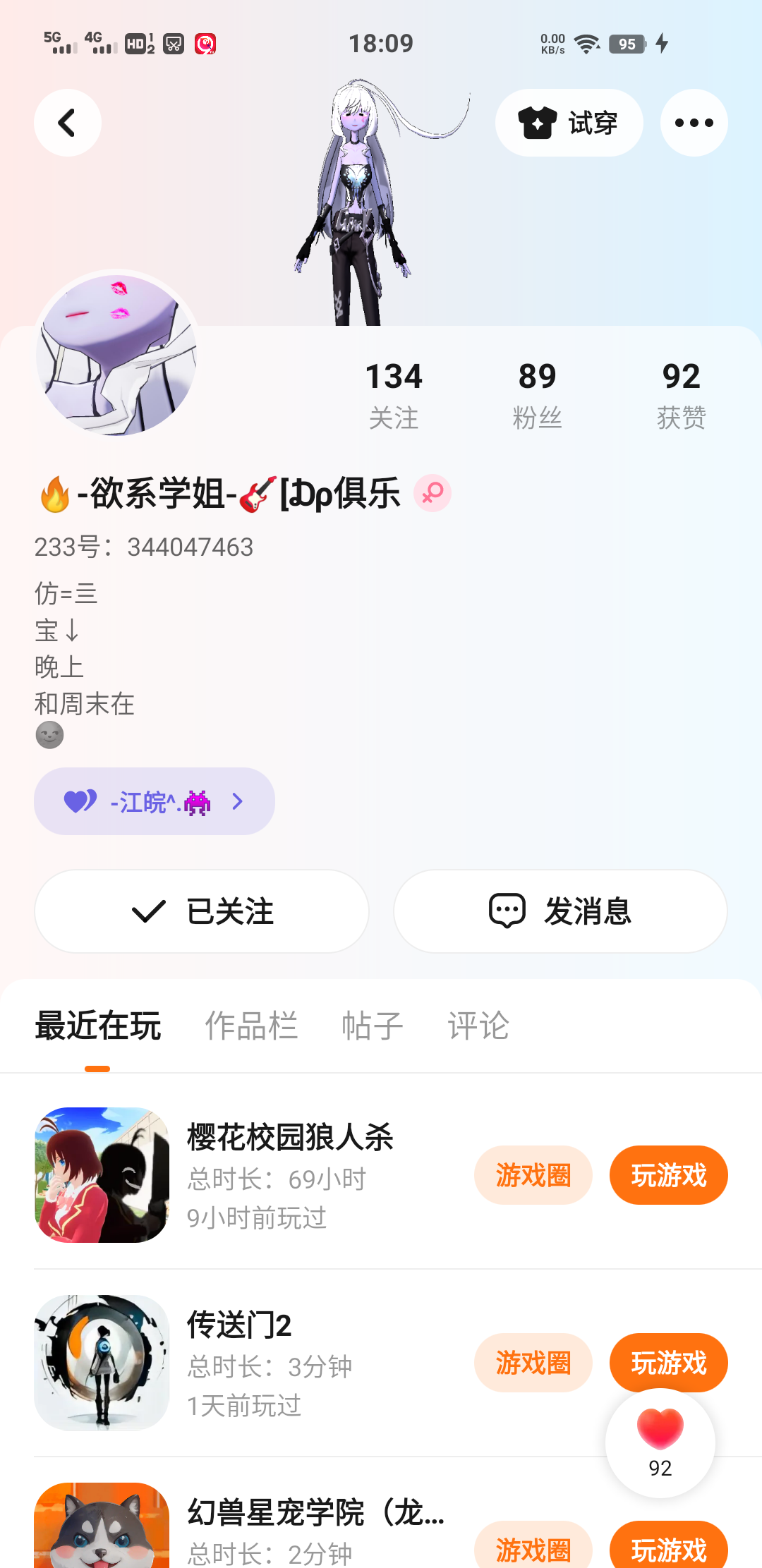This screenshot has height=1568, width=762.
Task: Open the -江皖^. partner chip
Action: pyautogui.click(x=155, y=801)
